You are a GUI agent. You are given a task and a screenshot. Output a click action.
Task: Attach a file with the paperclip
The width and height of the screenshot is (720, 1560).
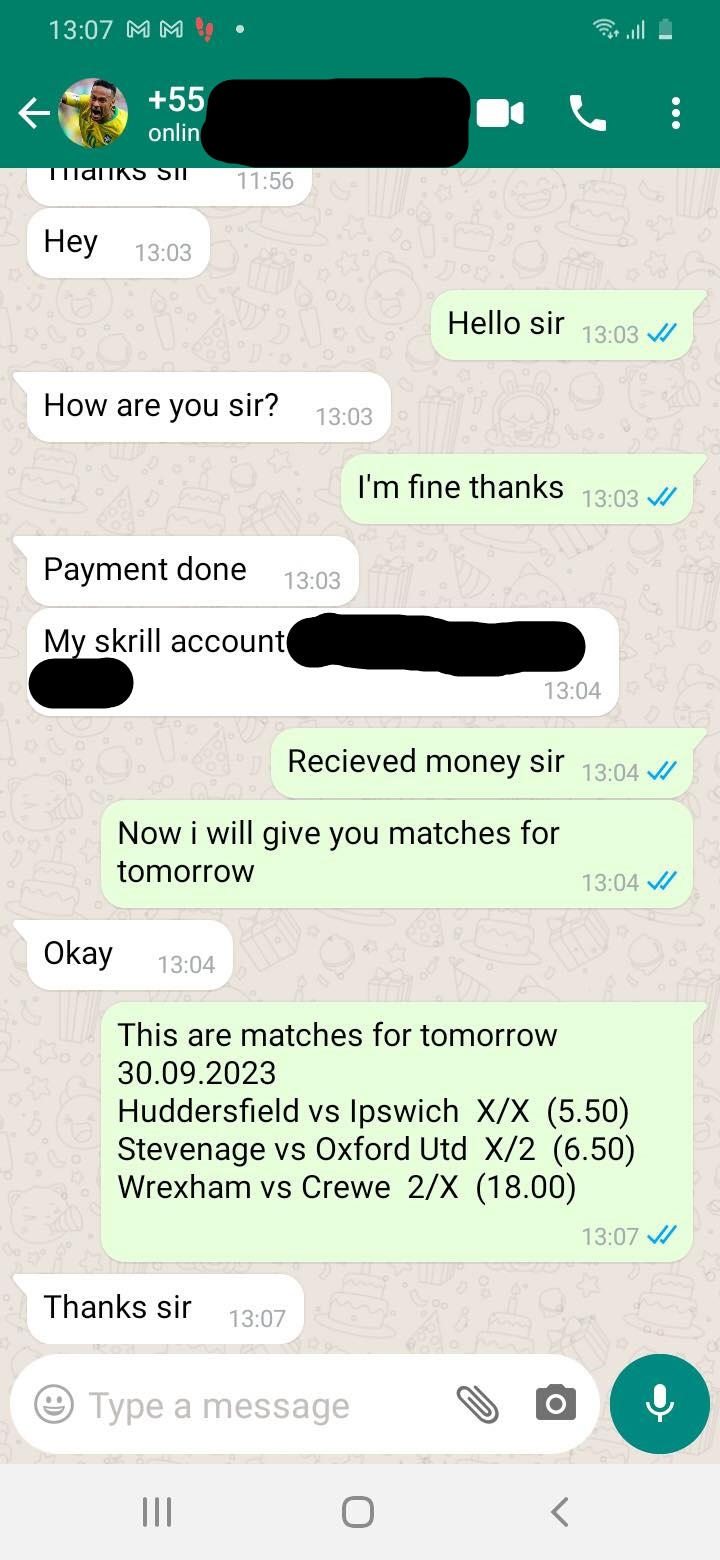[x=477, y=1405]
